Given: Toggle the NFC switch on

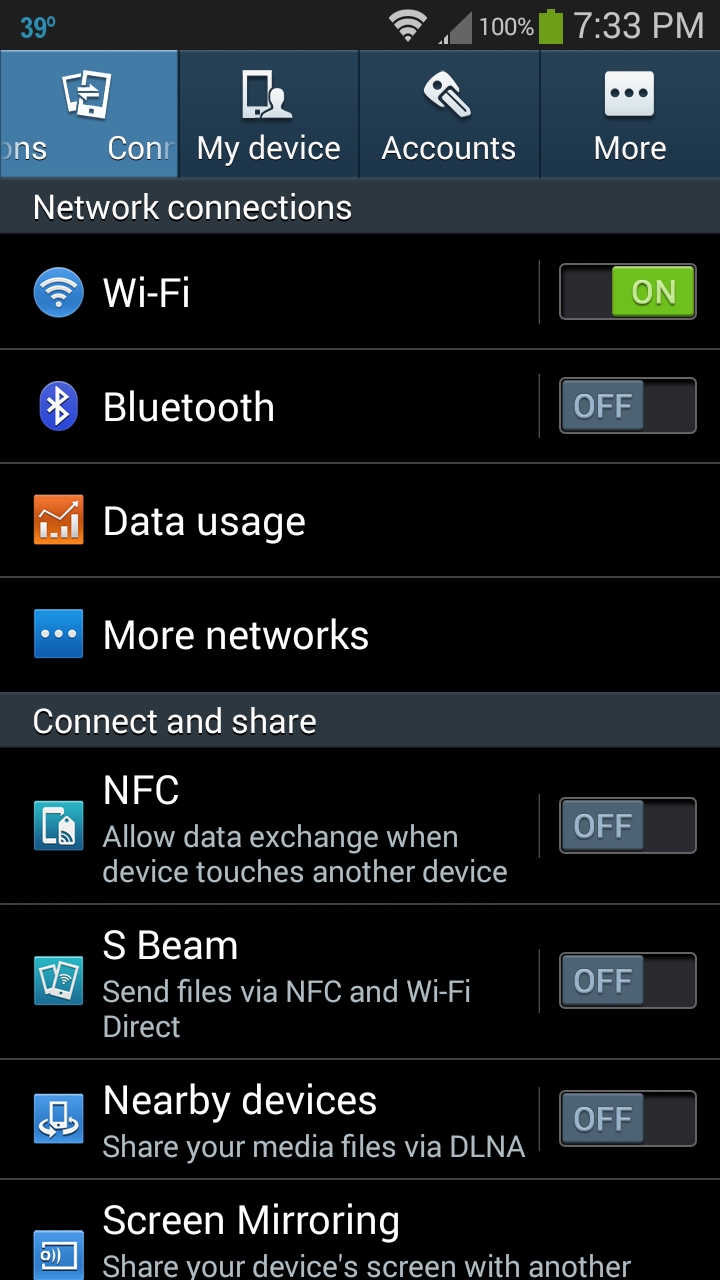Looking at the screenshot, I should (627, 826).
